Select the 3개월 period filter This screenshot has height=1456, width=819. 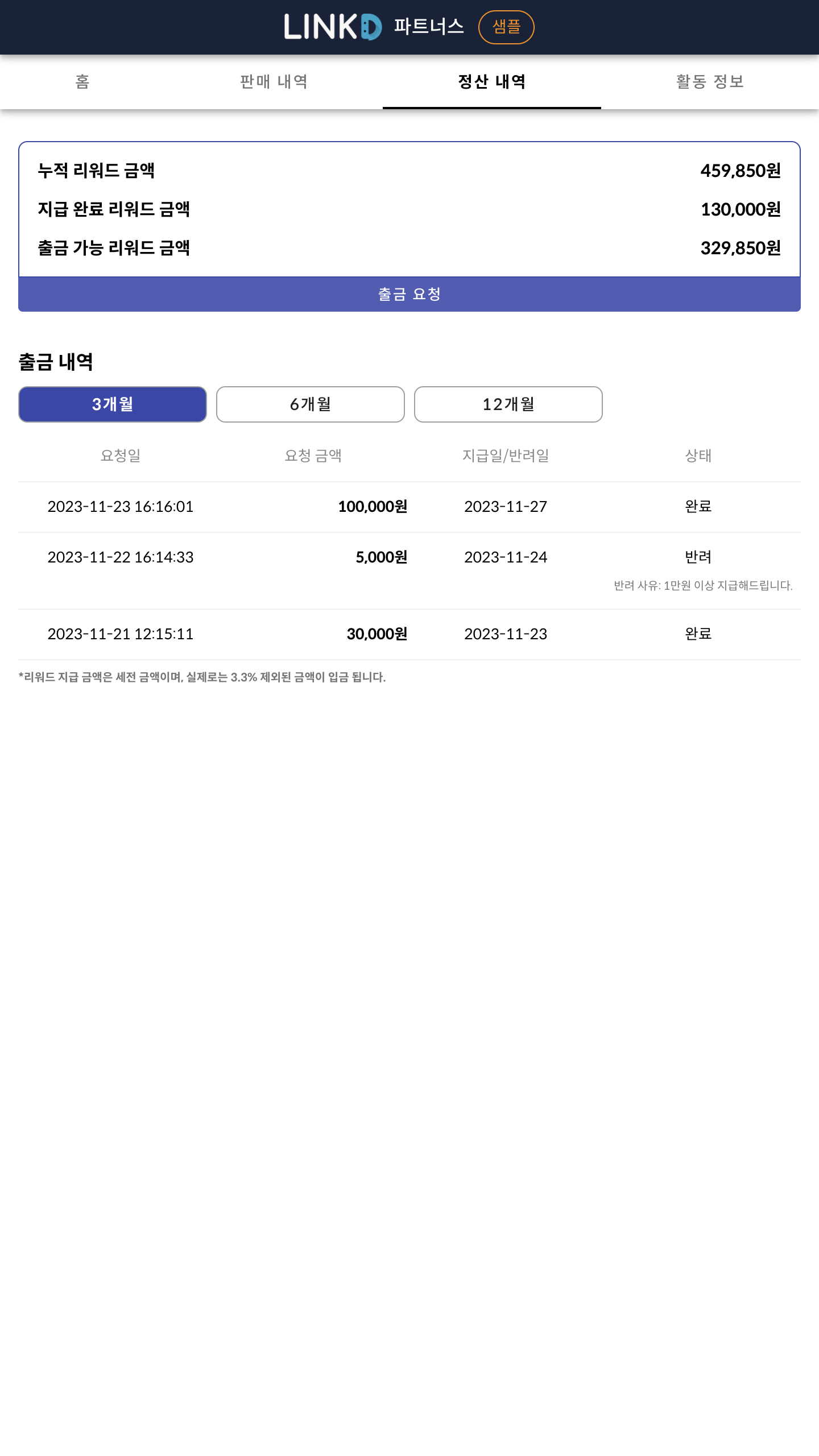click(113, 404)
